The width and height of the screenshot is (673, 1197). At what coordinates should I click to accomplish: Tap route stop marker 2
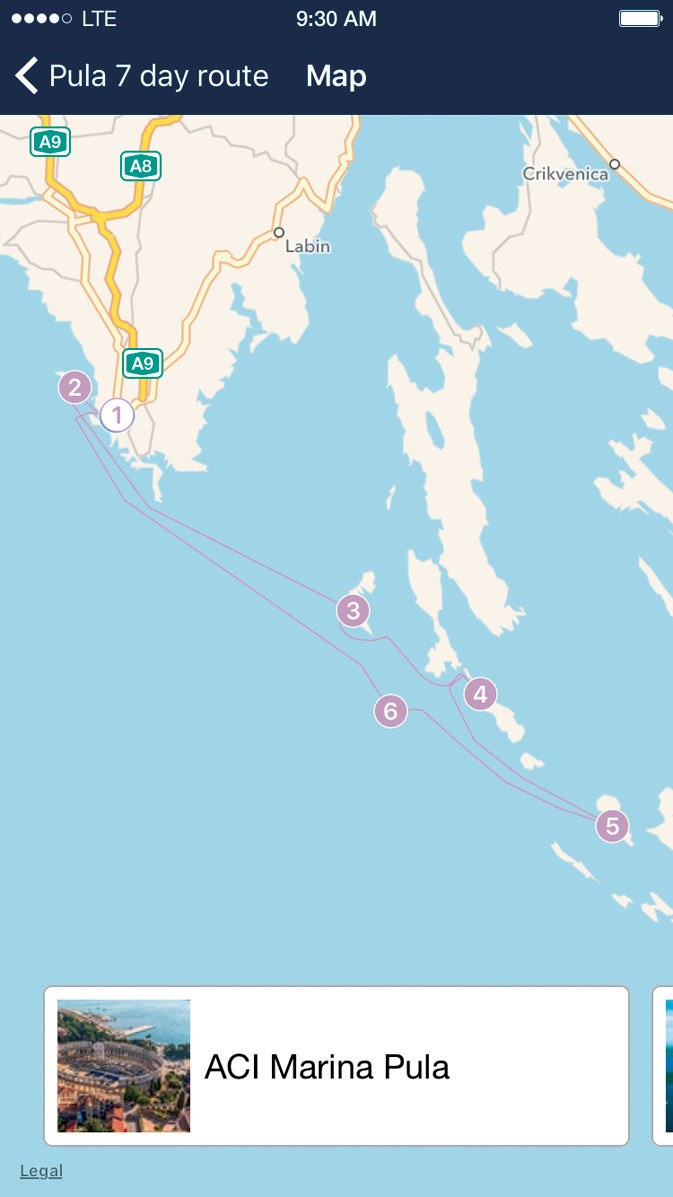(75, 388)
